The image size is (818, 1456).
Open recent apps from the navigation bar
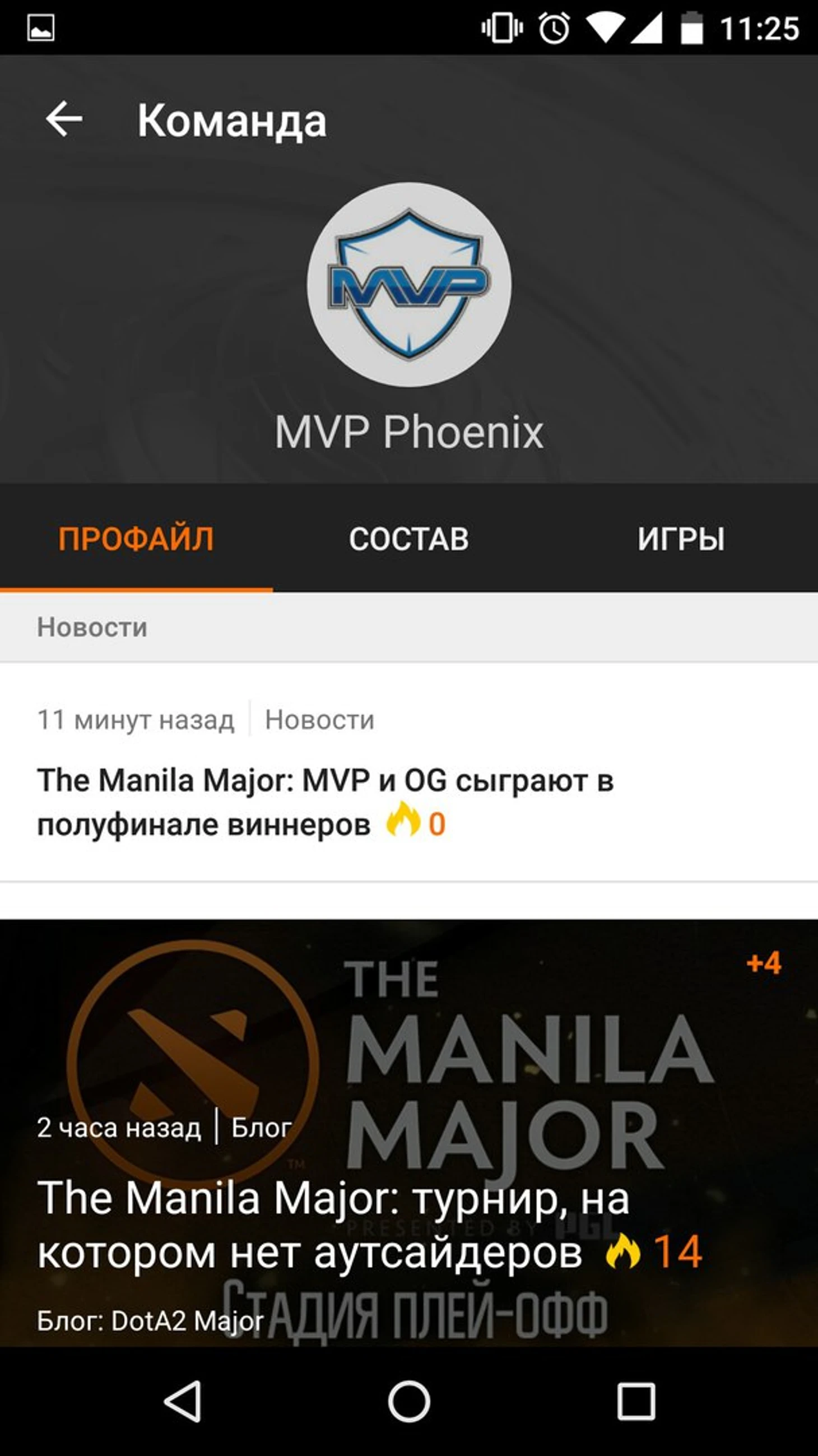coord(636,1401)
